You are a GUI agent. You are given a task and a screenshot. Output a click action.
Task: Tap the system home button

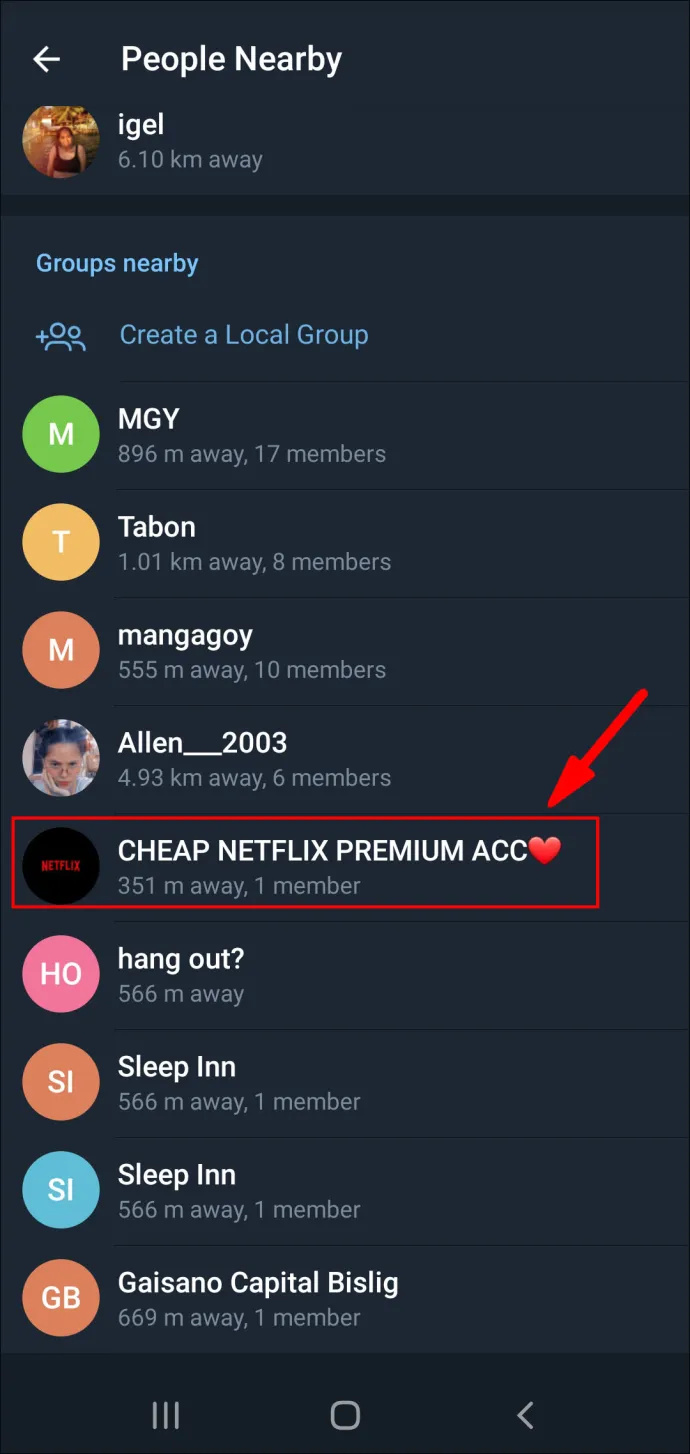coord(345,1414)
